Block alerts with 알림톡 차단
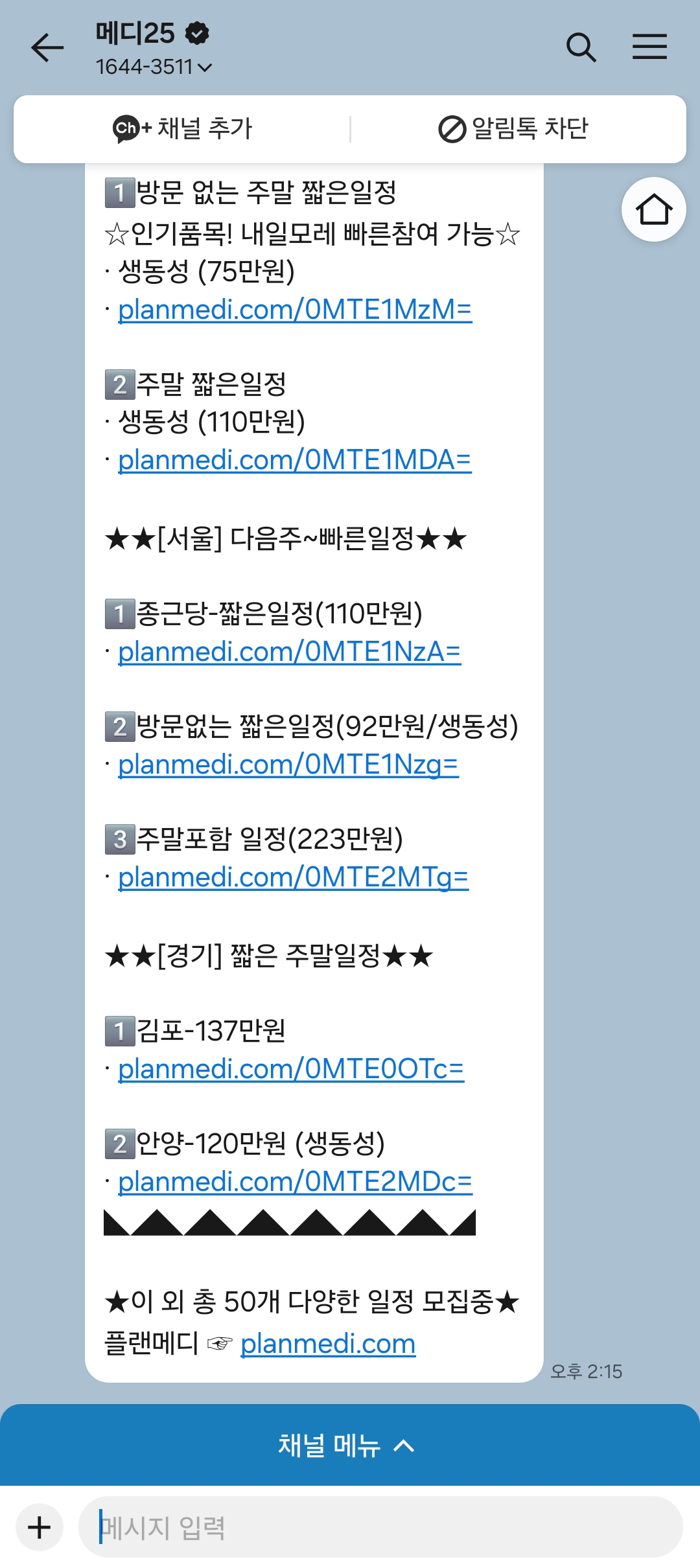The height and width of the screenshot is (1568, 700). coord(514,129)
